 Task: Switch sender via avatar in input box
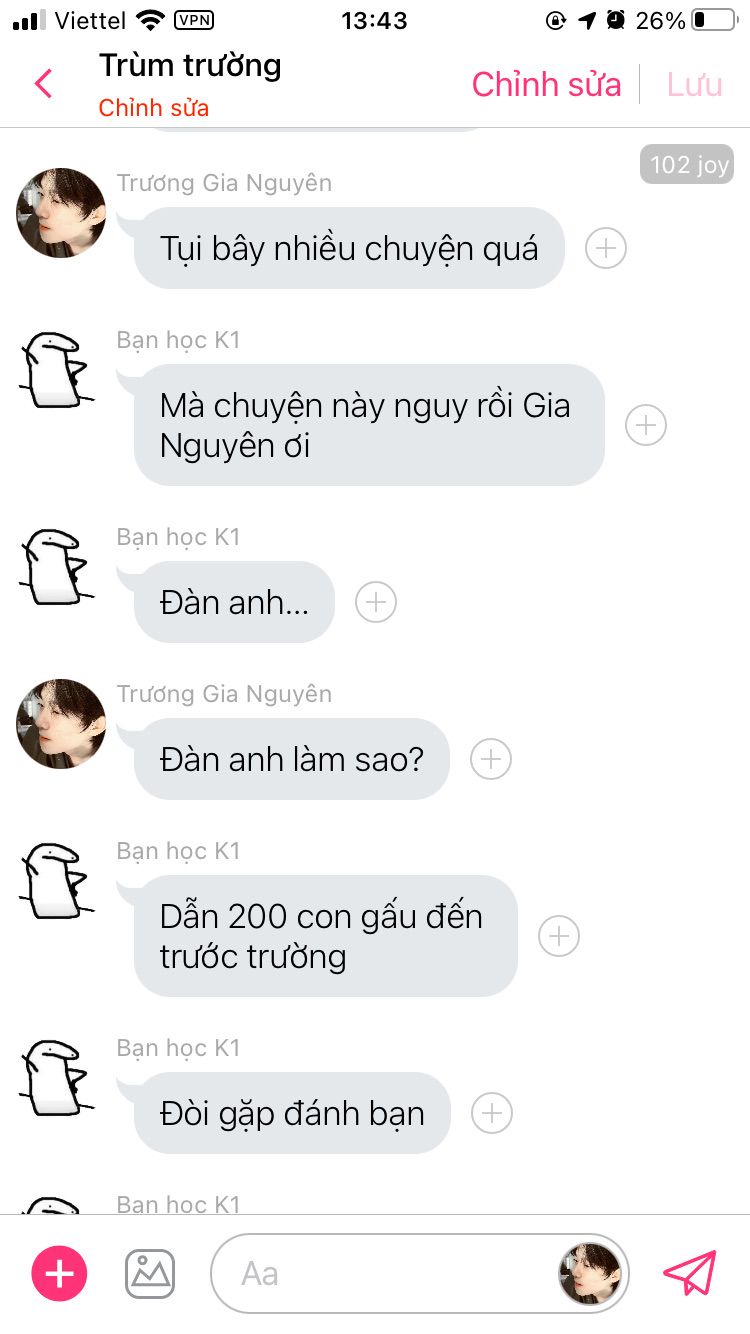pyautogui.click(x=590, y=1273)
